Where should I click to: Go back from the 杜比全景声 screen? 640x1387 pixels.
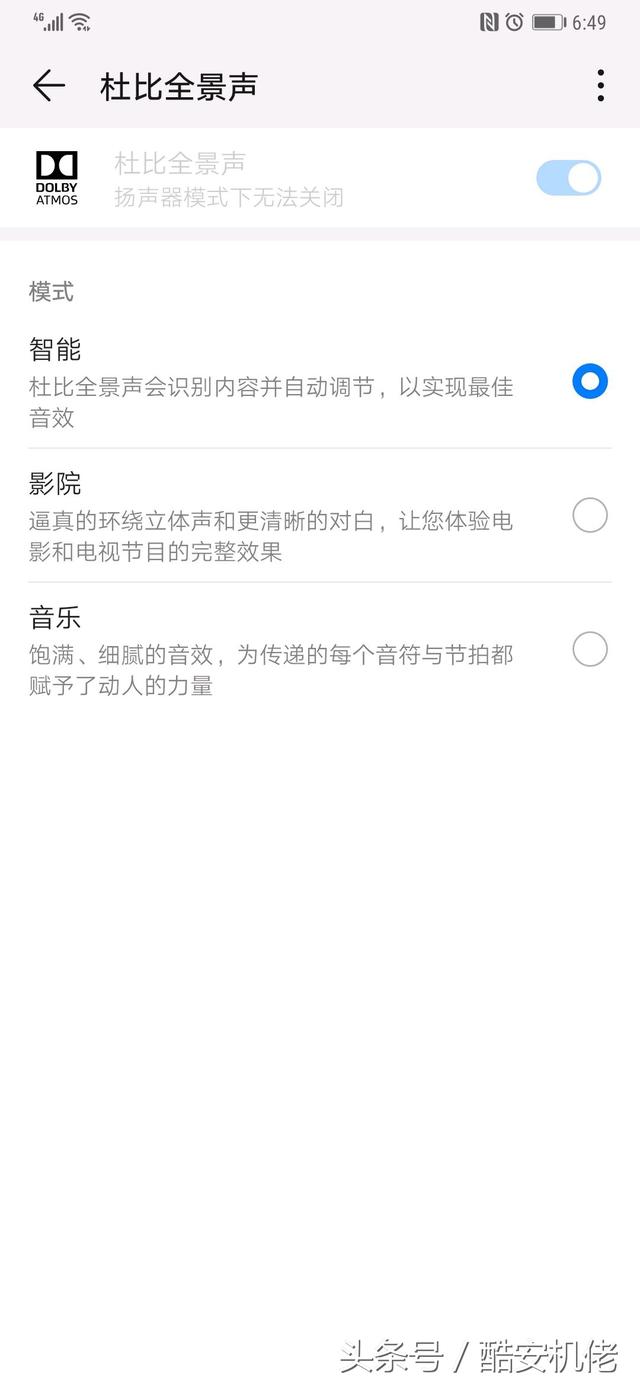tap(48, 86)
